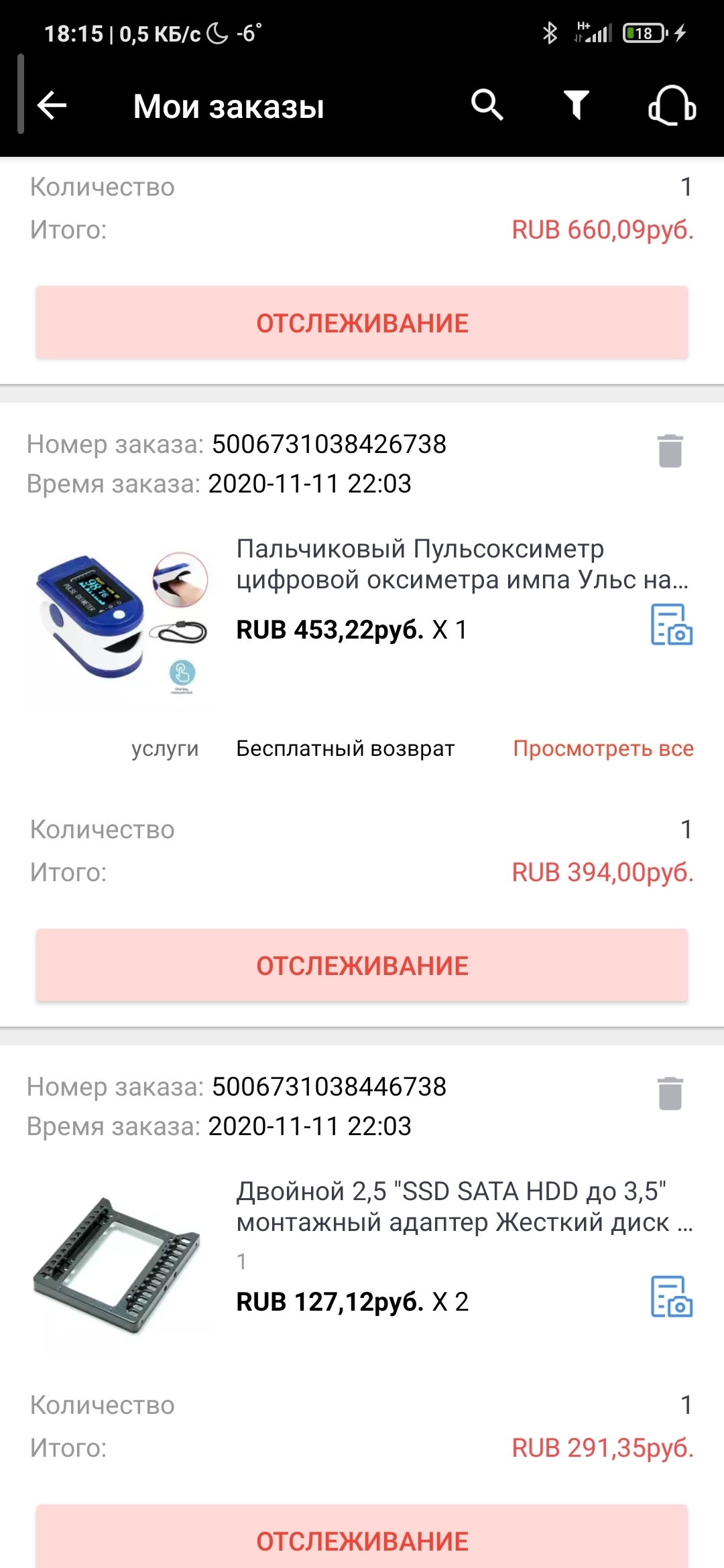Delete order 5006731038446738
This screenshot has height=1568, width=724.
(670, 1093)
